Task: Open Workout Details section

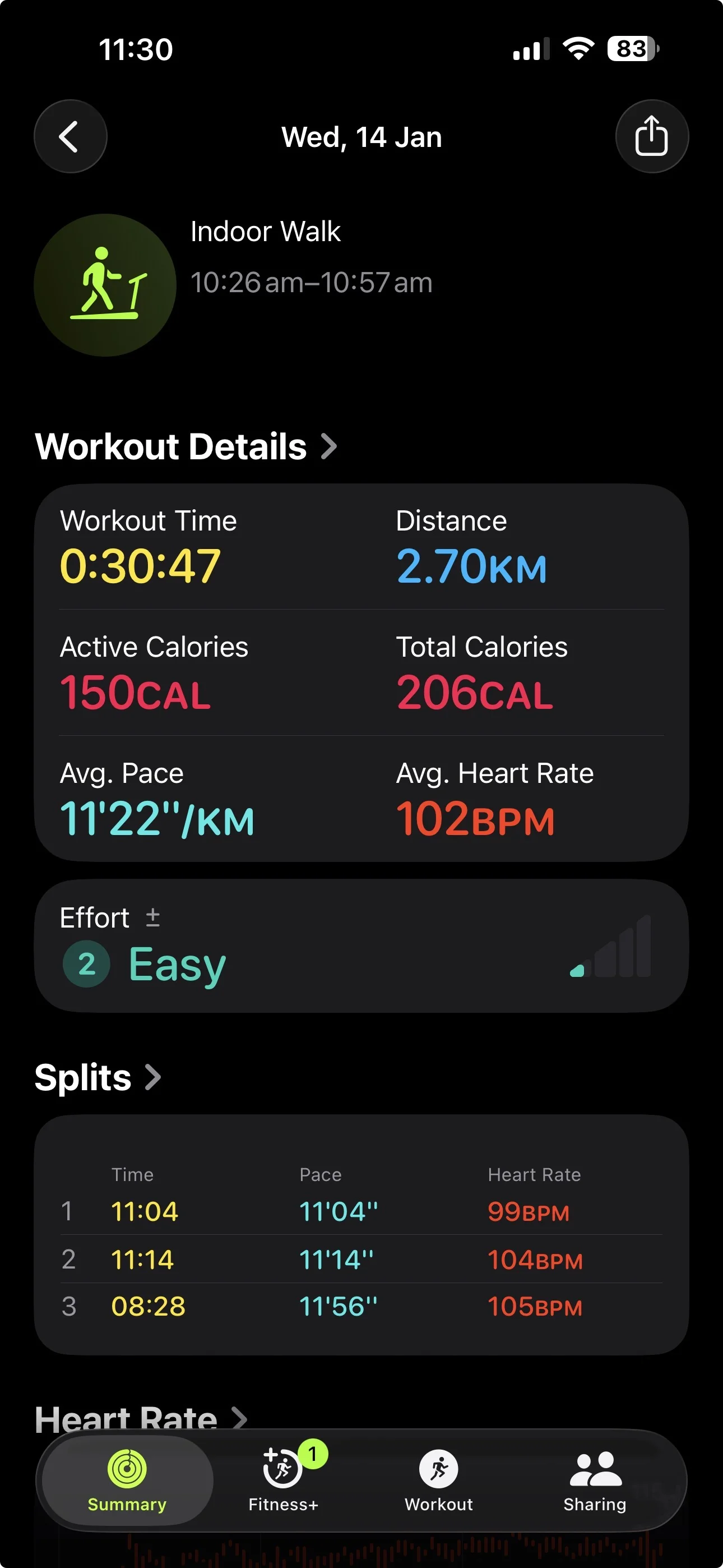Action: coord(186,447)
